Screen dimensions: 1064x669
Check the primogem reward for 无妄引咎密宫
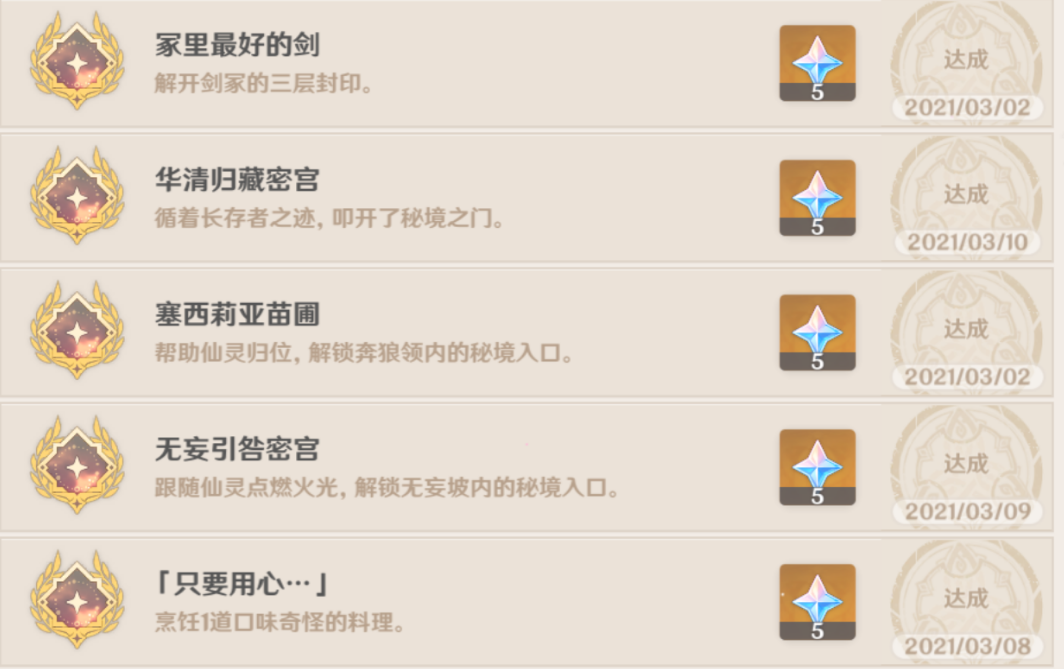pyautogui.click(x=817, y=467)
